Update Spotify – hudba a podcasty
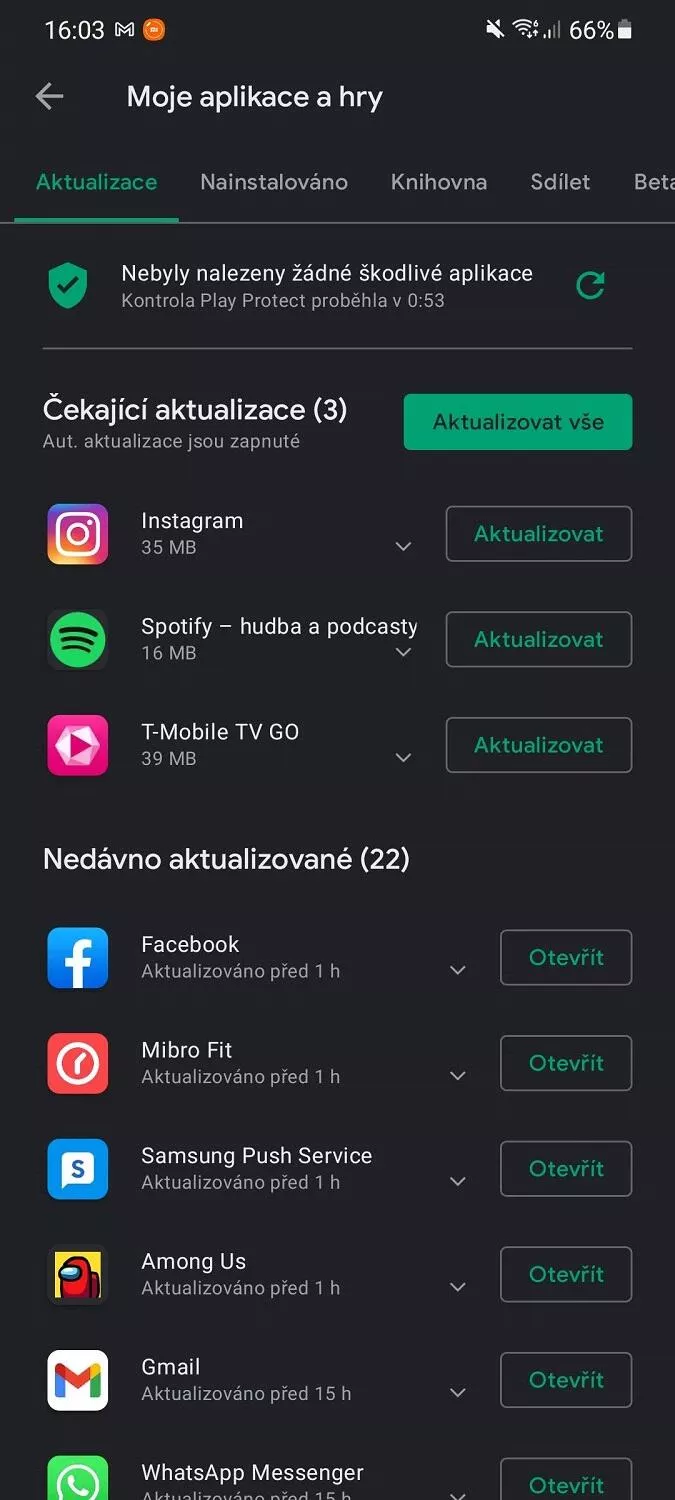This screenshot has height=1500, width=675. tap(539, 639)
